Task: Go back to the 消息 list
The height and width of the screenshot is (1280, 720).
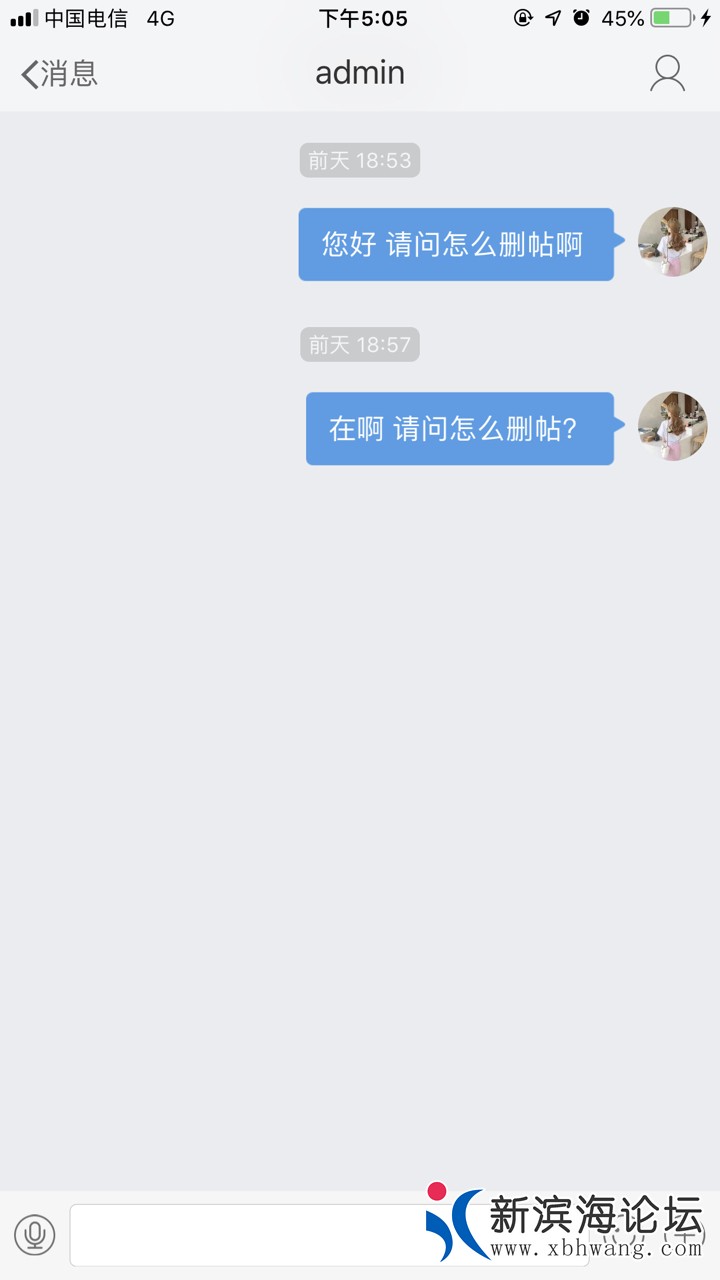Action: (x=60, y=74)
